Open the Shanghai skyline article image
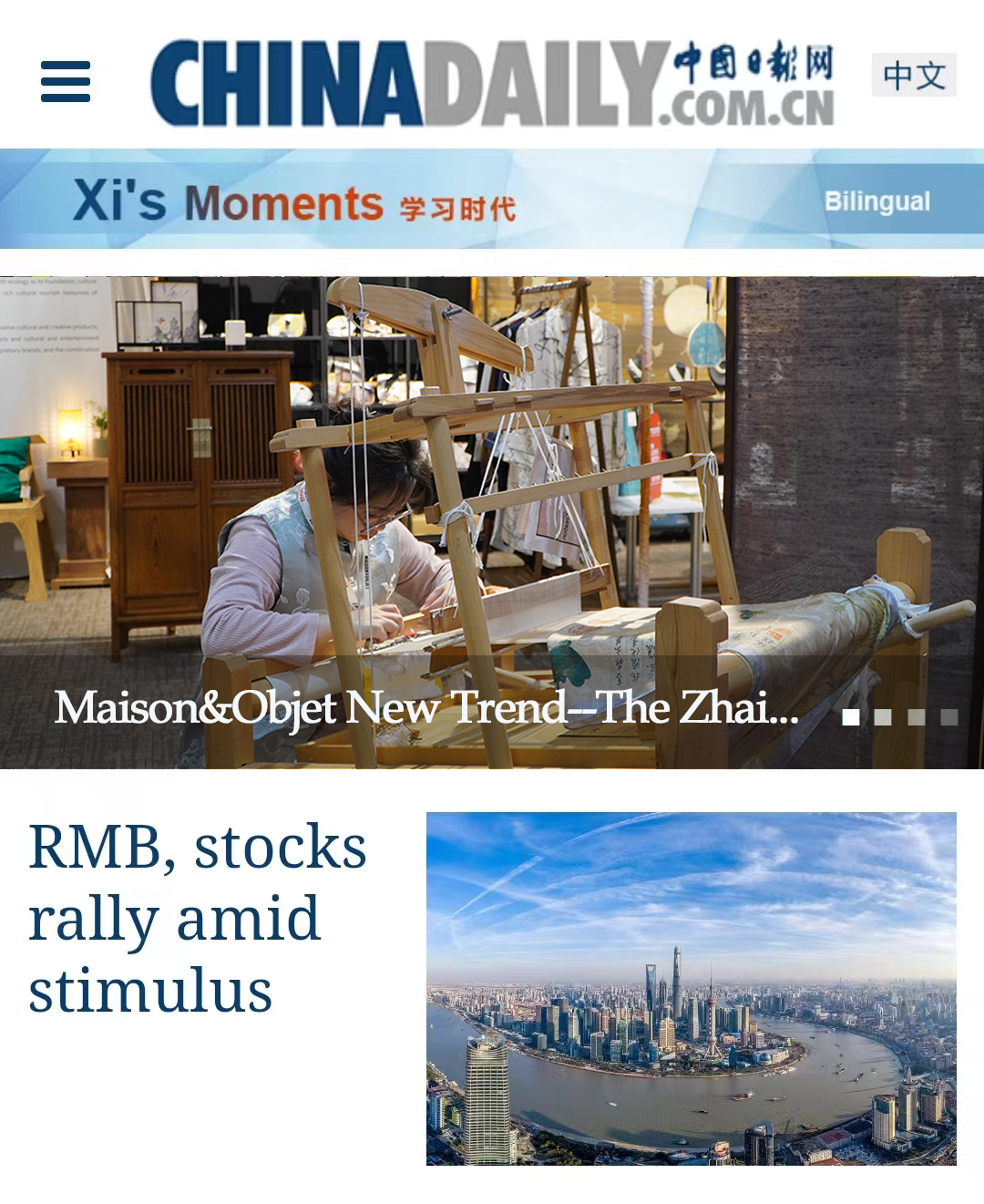 click(691, 988)
